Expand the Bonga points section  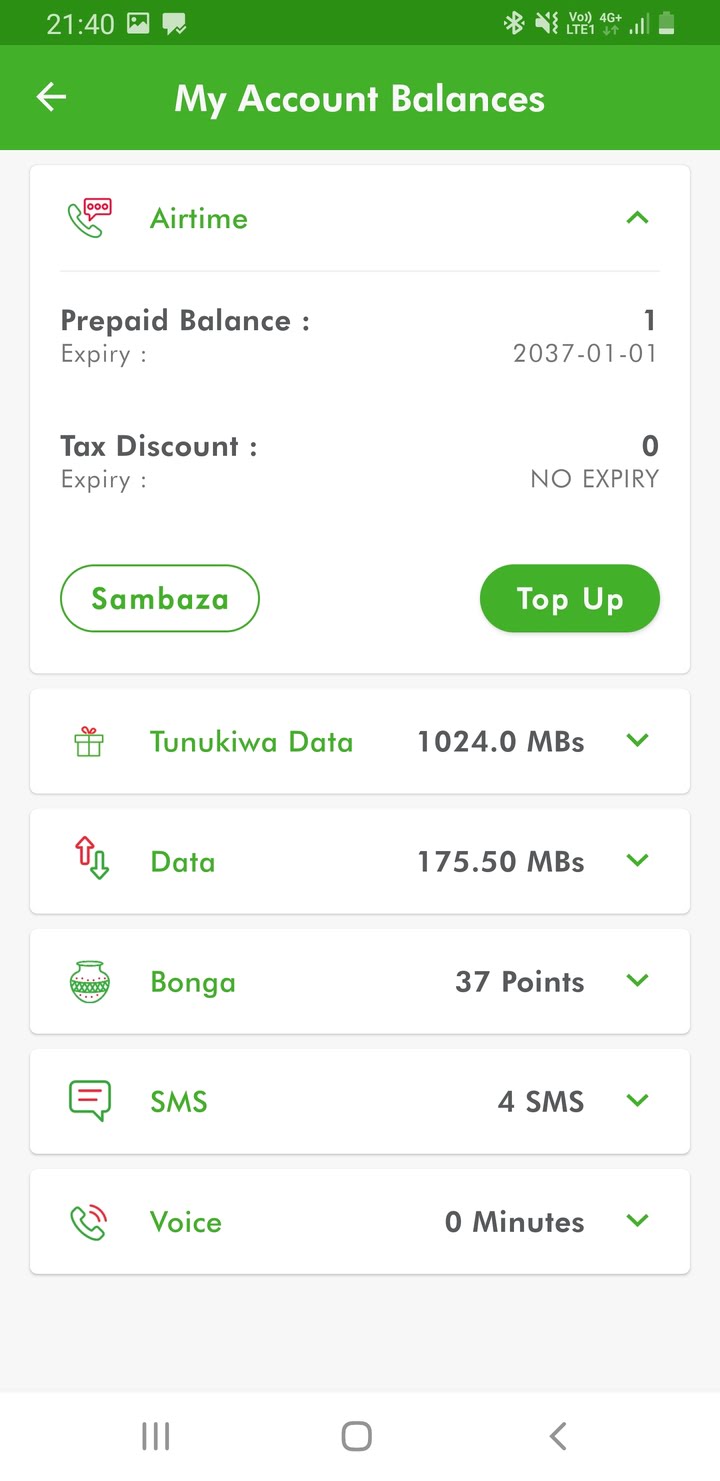pos(637,980)
